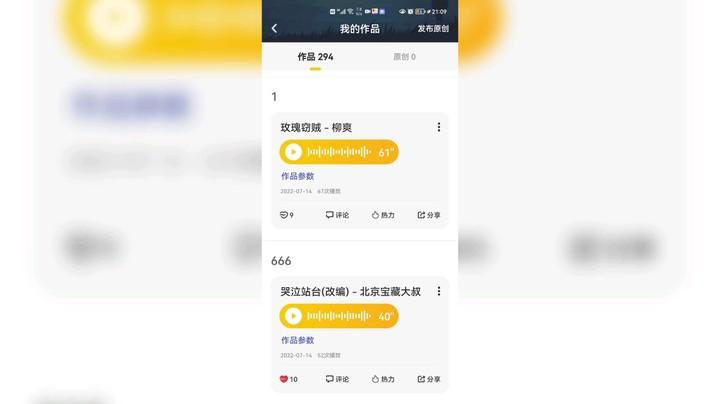Open 作品参数 under 哭泣站台
Screen dimensions: 720x404
pyautogui.click(x=297, y=340)
